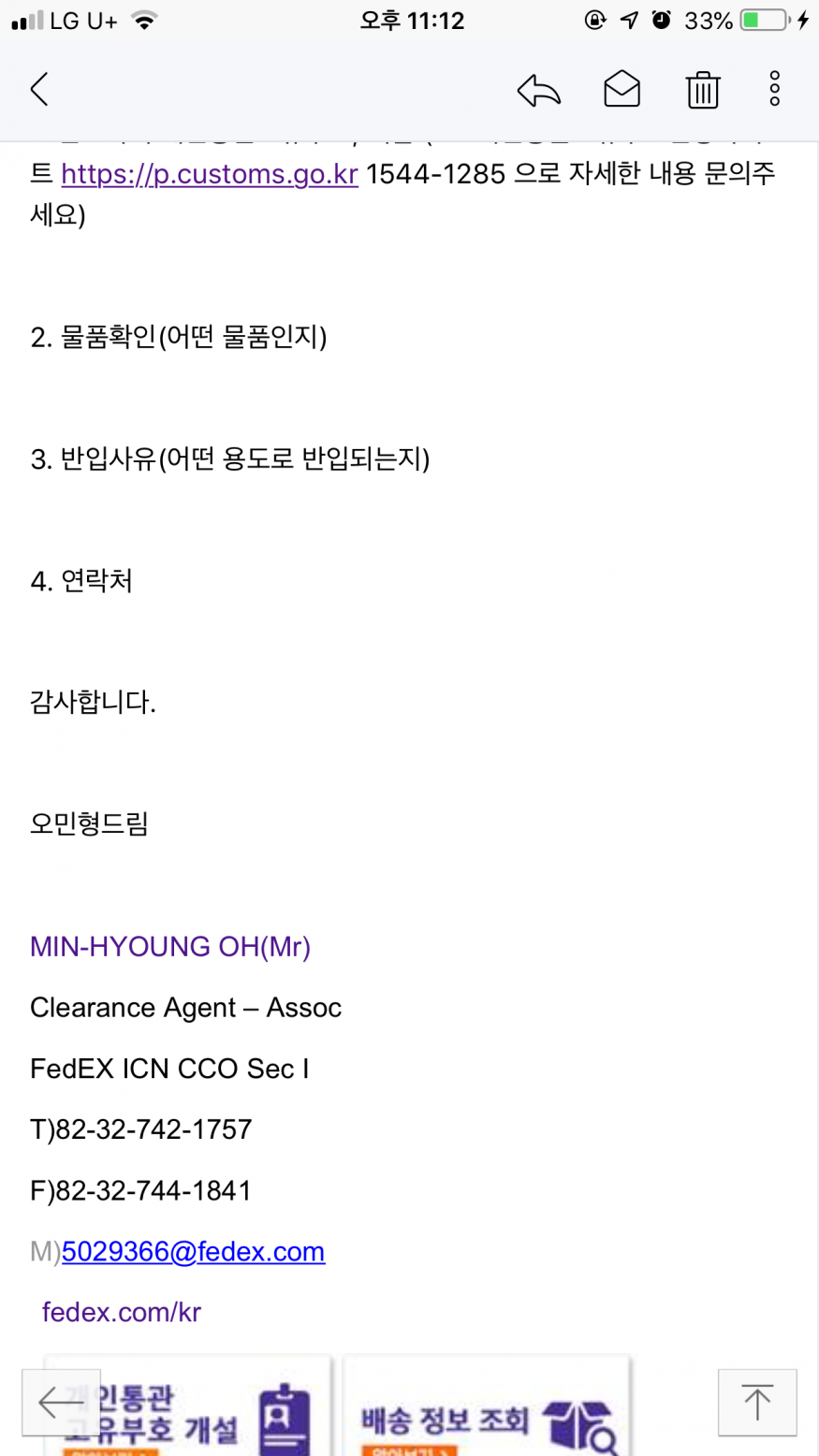The image size is (819, 1456).
Task: Open the fedex.com/kr link
Action: click(x=122, y=1312)
